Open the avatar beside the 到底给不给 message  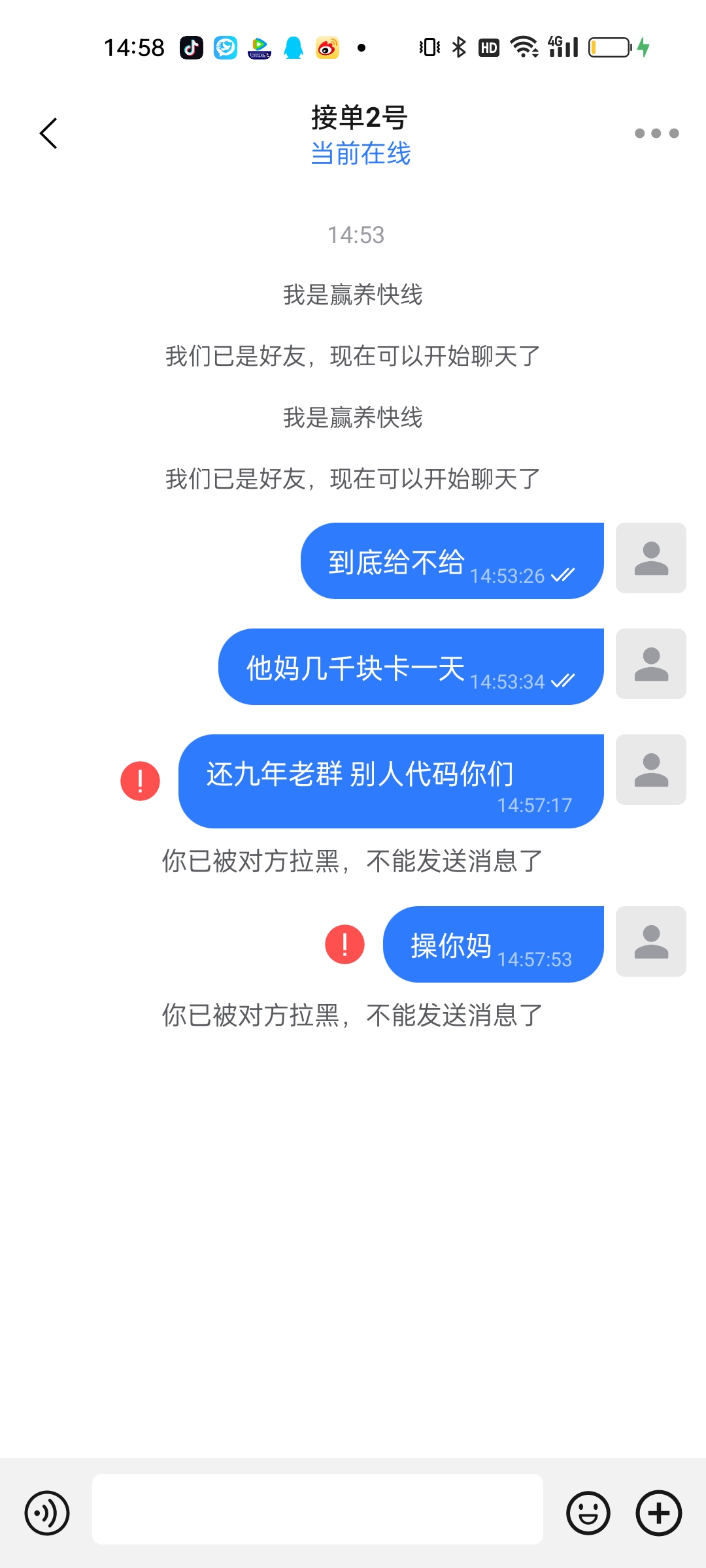pos(650,558)
